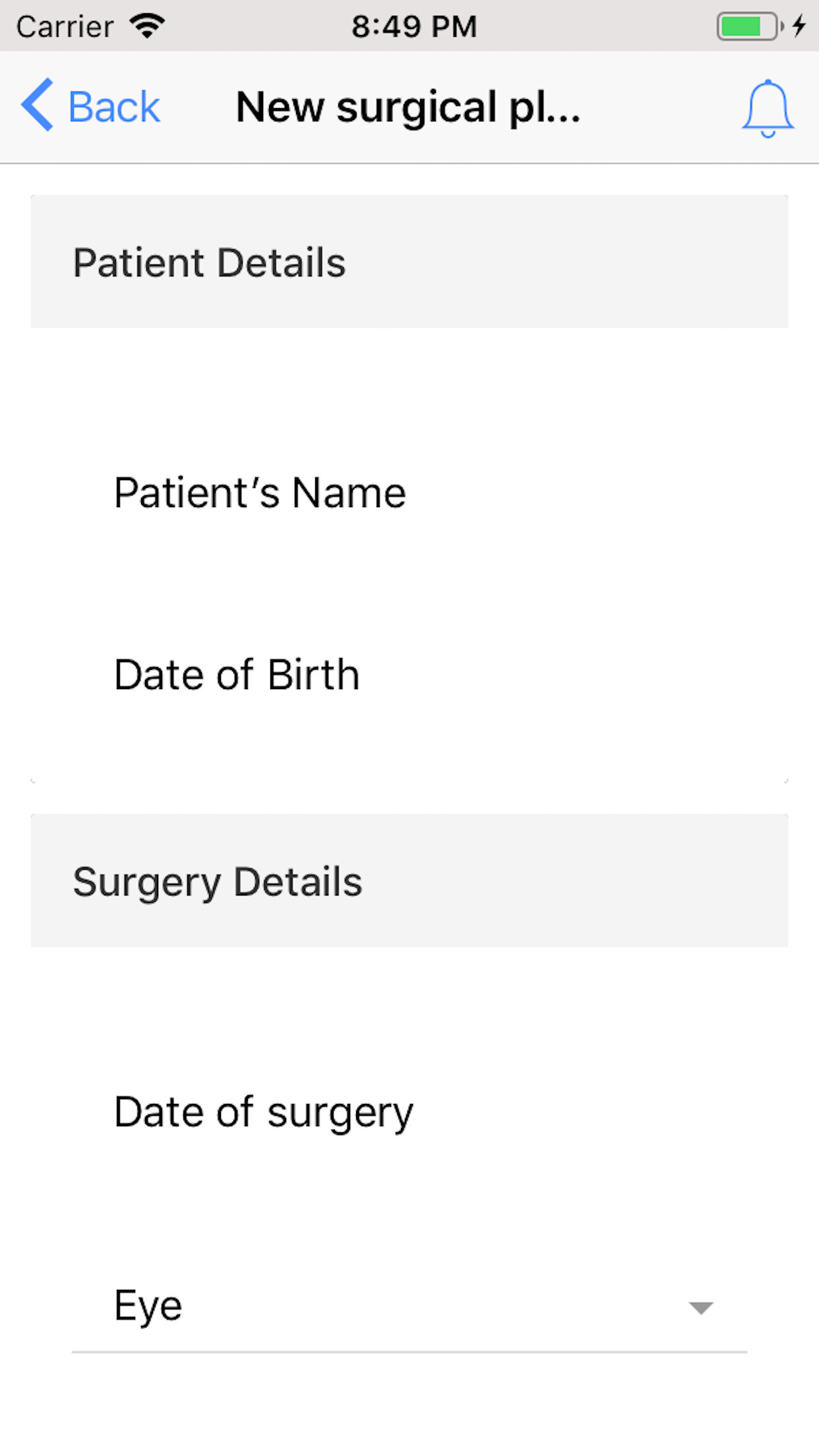This screenshot has height=1456, width=819.
Task: Open notifications via the bell icon
Action: (767, 107)
